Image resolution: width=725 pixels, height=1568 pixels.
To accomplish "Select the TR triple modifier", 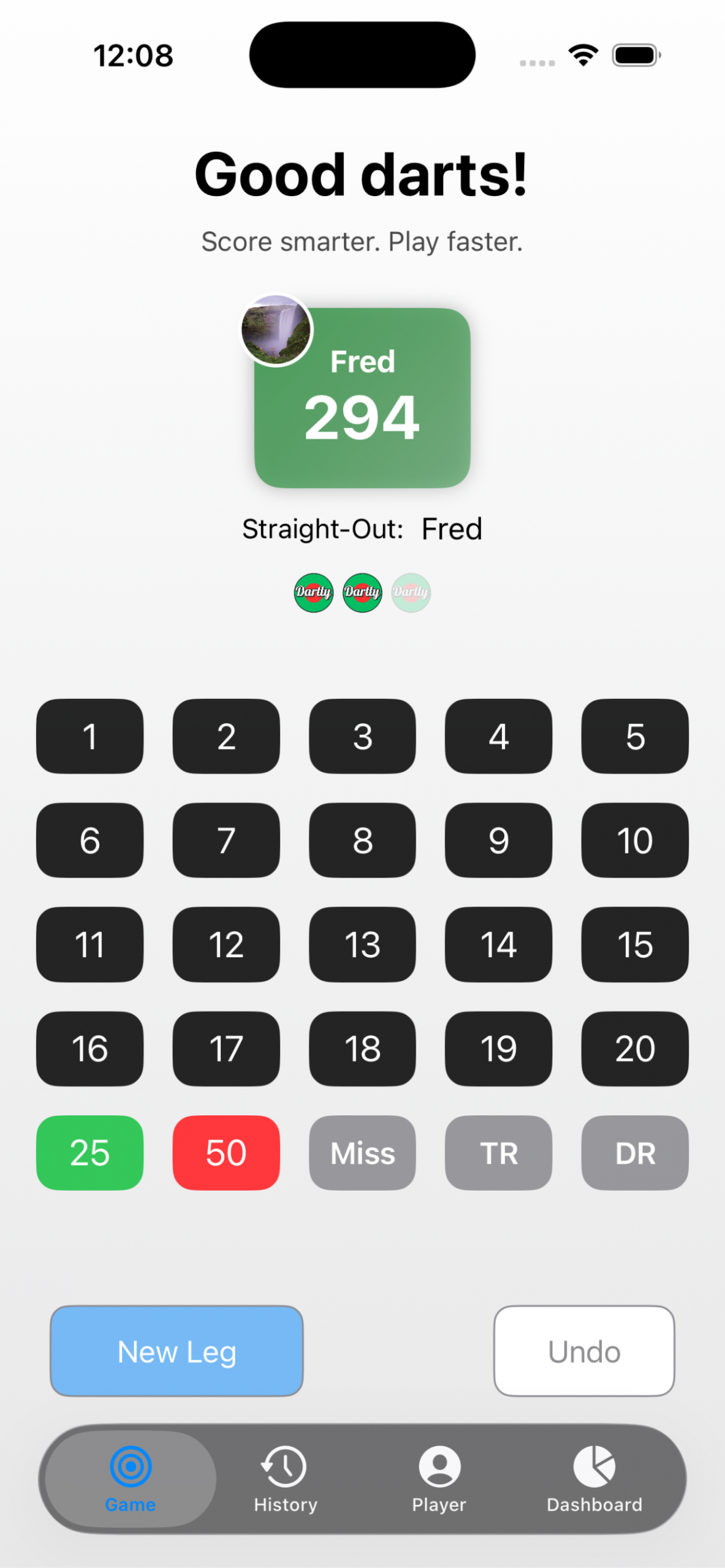I will 498,1152.
